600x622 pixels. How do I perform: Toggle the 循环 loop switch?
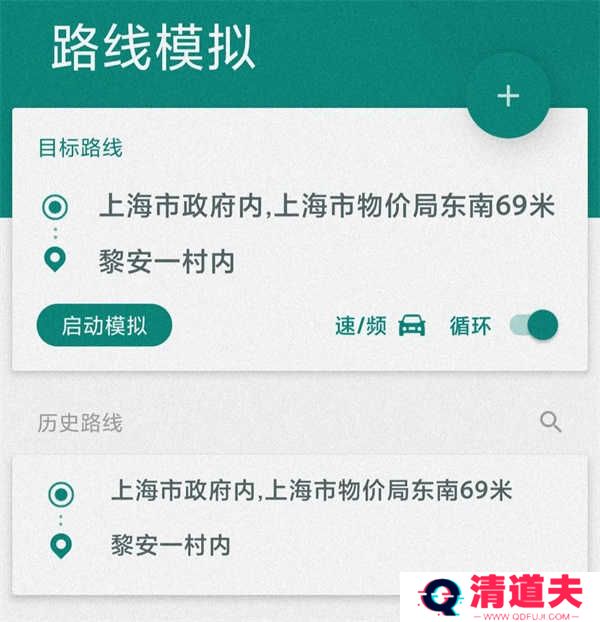(x=534, y=325)
